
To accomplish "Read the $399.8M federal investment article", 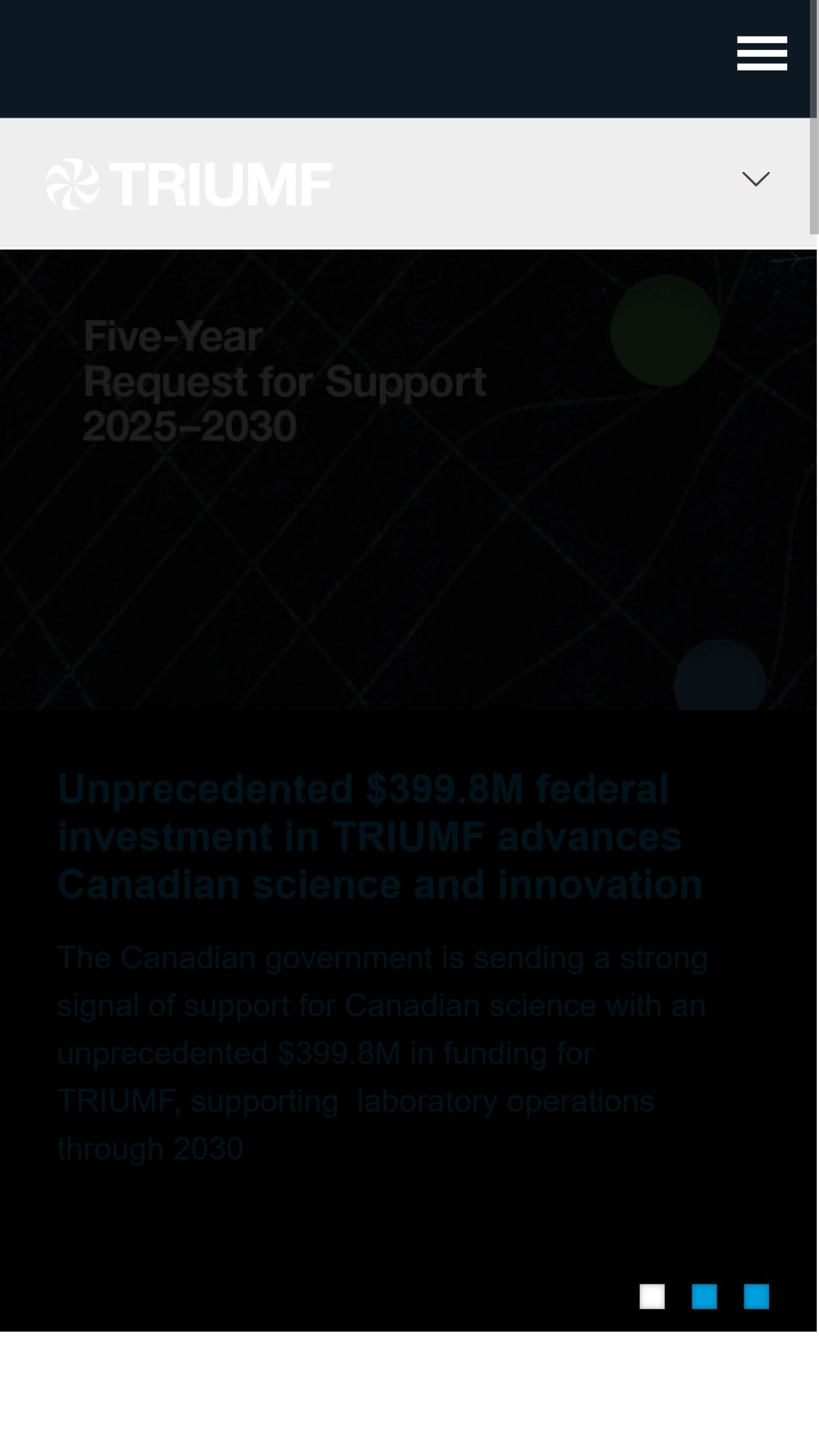I will [x=380, y=836].
